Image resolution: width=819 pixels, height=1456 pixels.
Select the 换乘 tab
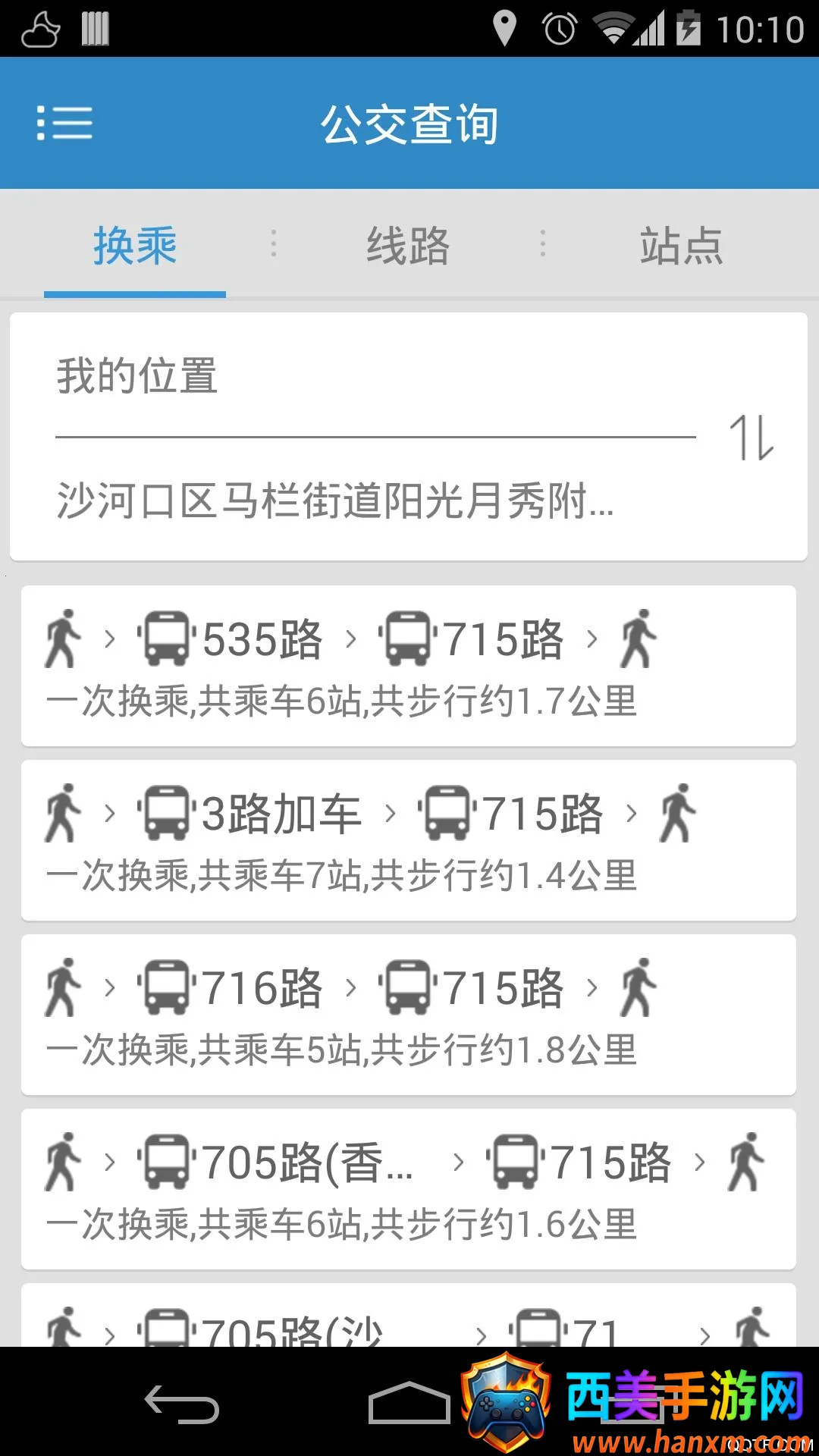[x=135, y=246]
